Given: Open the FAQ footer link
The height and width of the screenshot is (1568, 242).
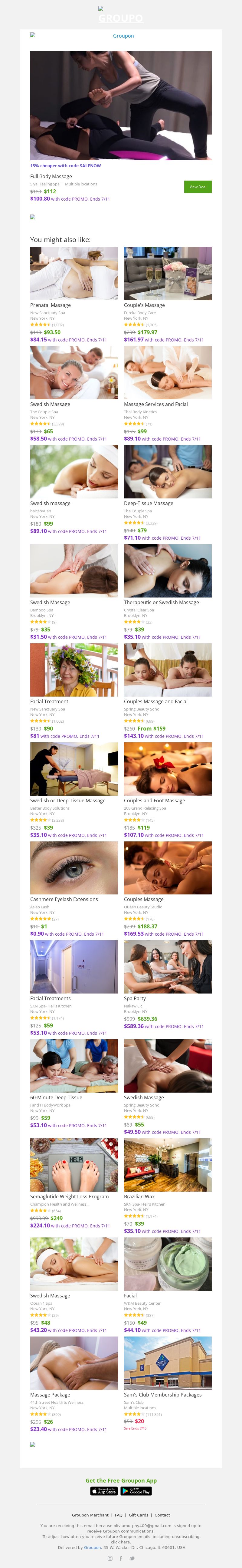Looking at the screenshot, I should click(x=119, y=1515).
